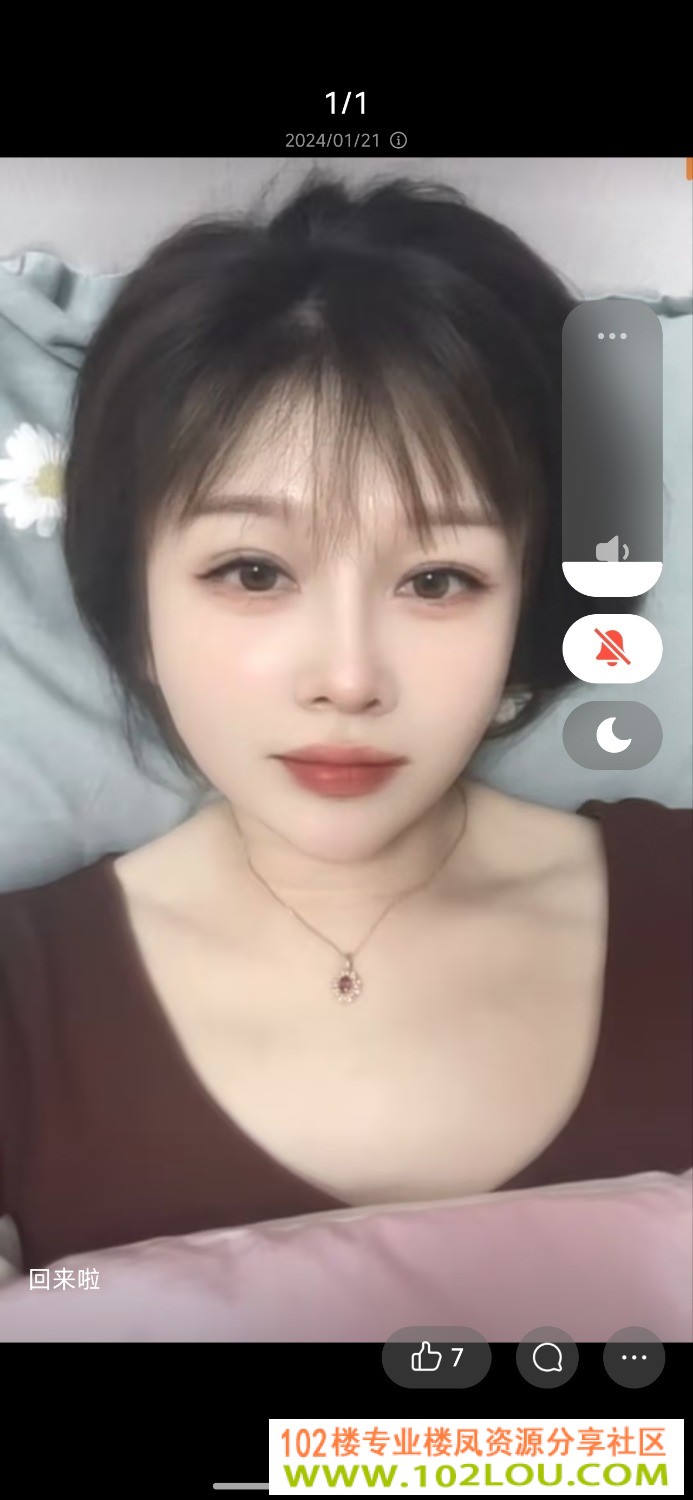This screenshot has height=1500, width=693.
Task: Toggle the silent mode bell button
Action: (612, 649)
